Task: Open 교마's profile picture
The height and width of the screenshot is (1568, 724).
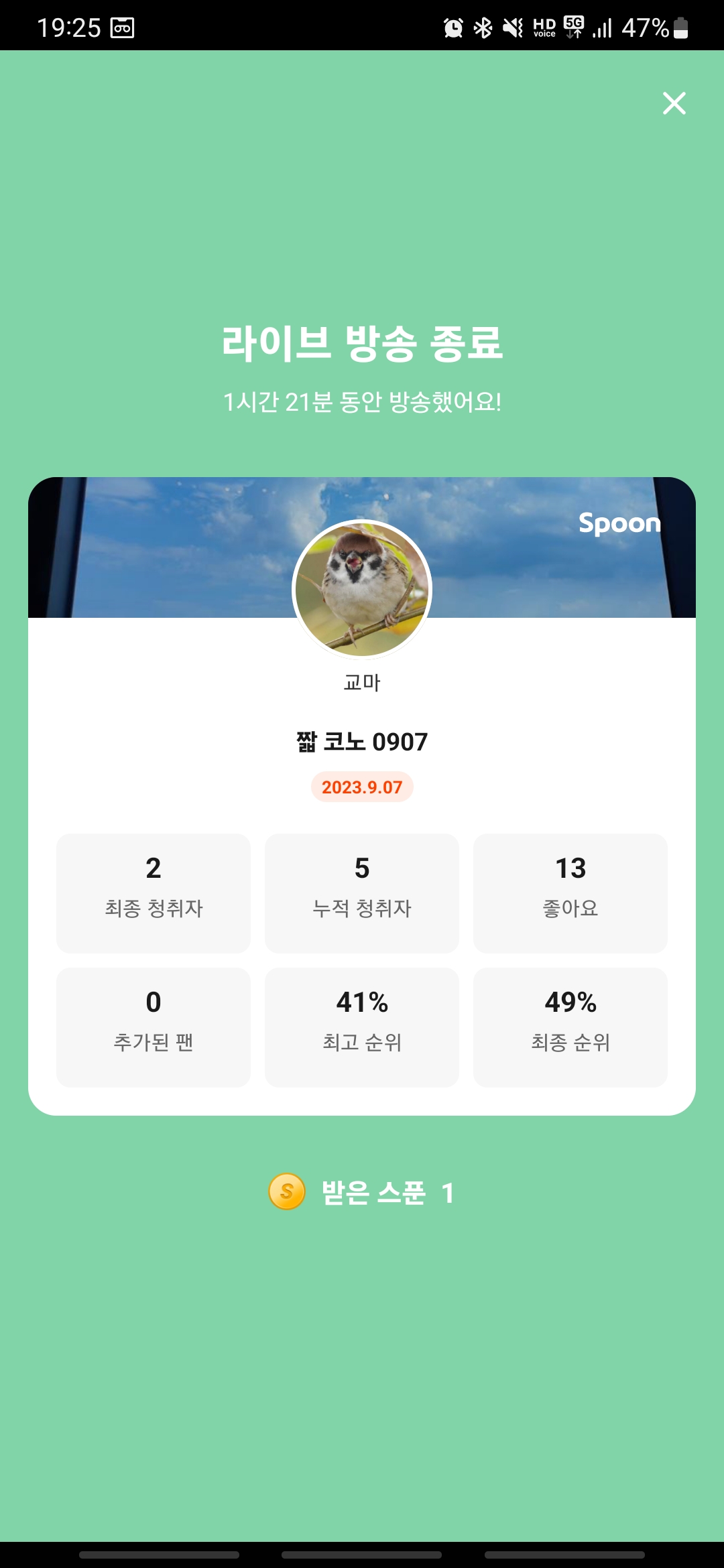Action: click(362, 589)
